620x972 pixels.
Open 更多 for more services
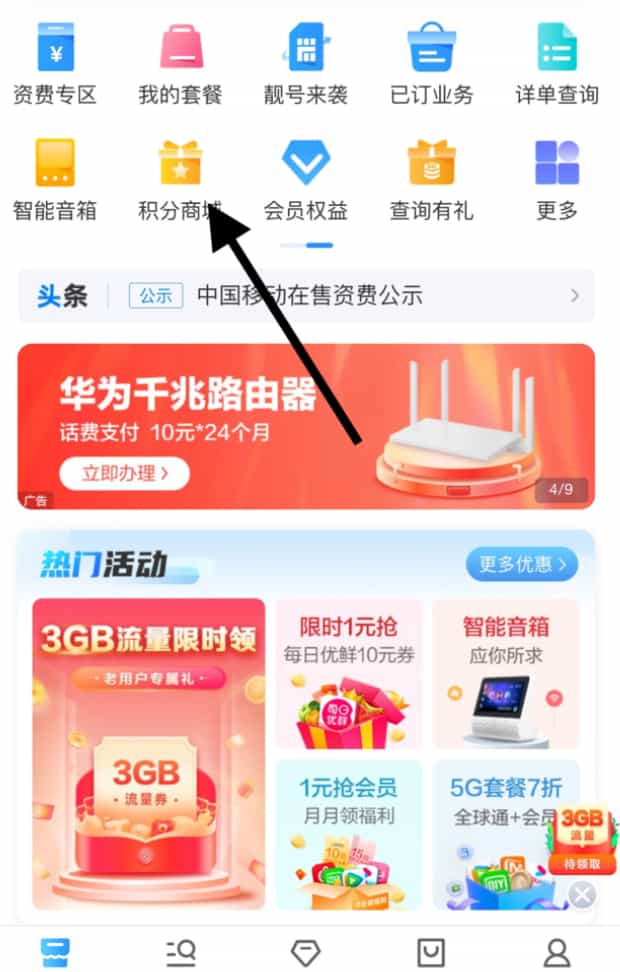557,178
